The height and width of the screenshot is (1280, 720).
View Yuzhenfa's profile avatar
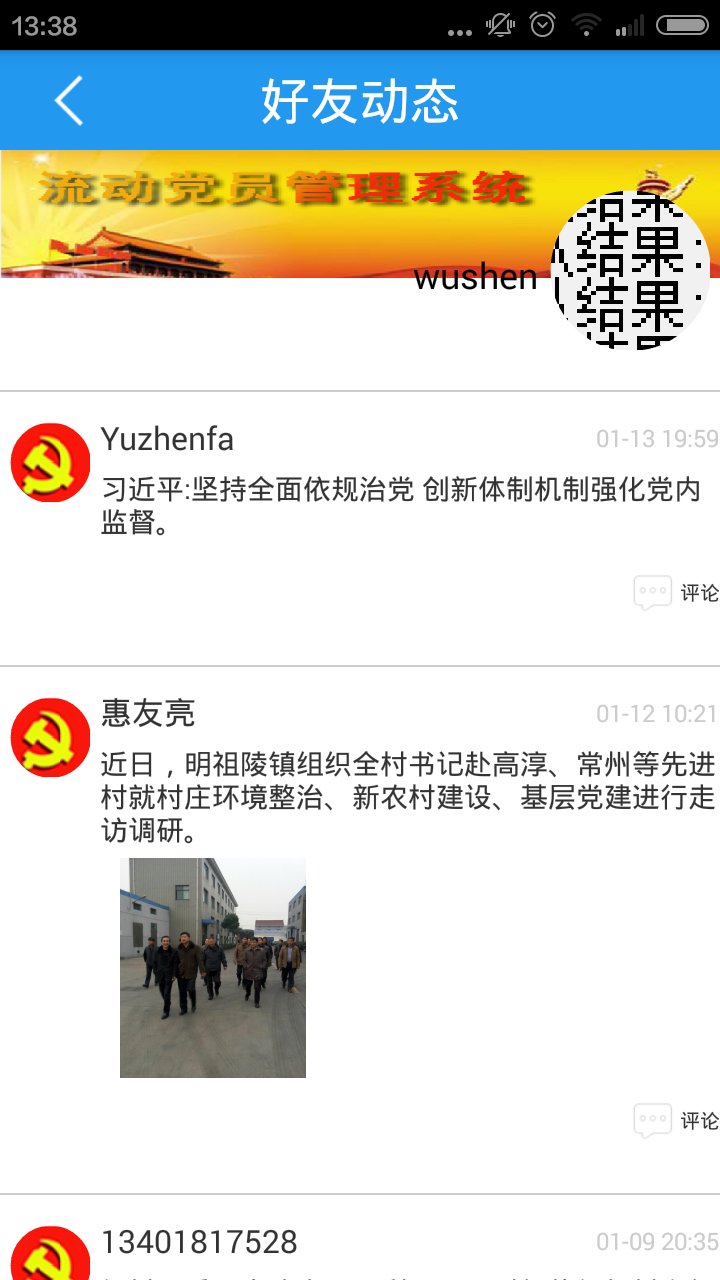tap(50, 462)
